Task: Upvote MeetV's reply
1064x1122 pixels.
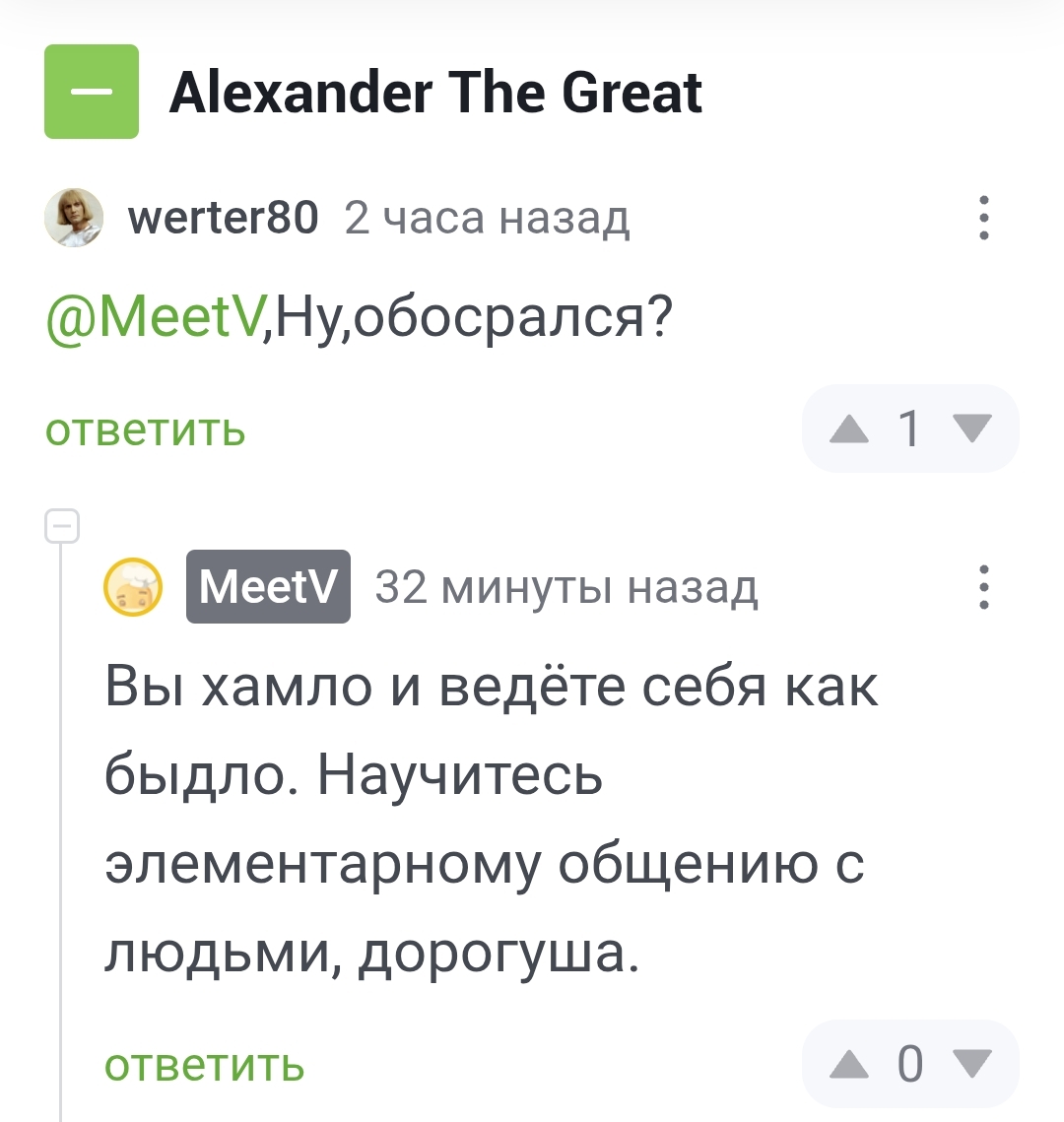Action: tap(849, 1064)
